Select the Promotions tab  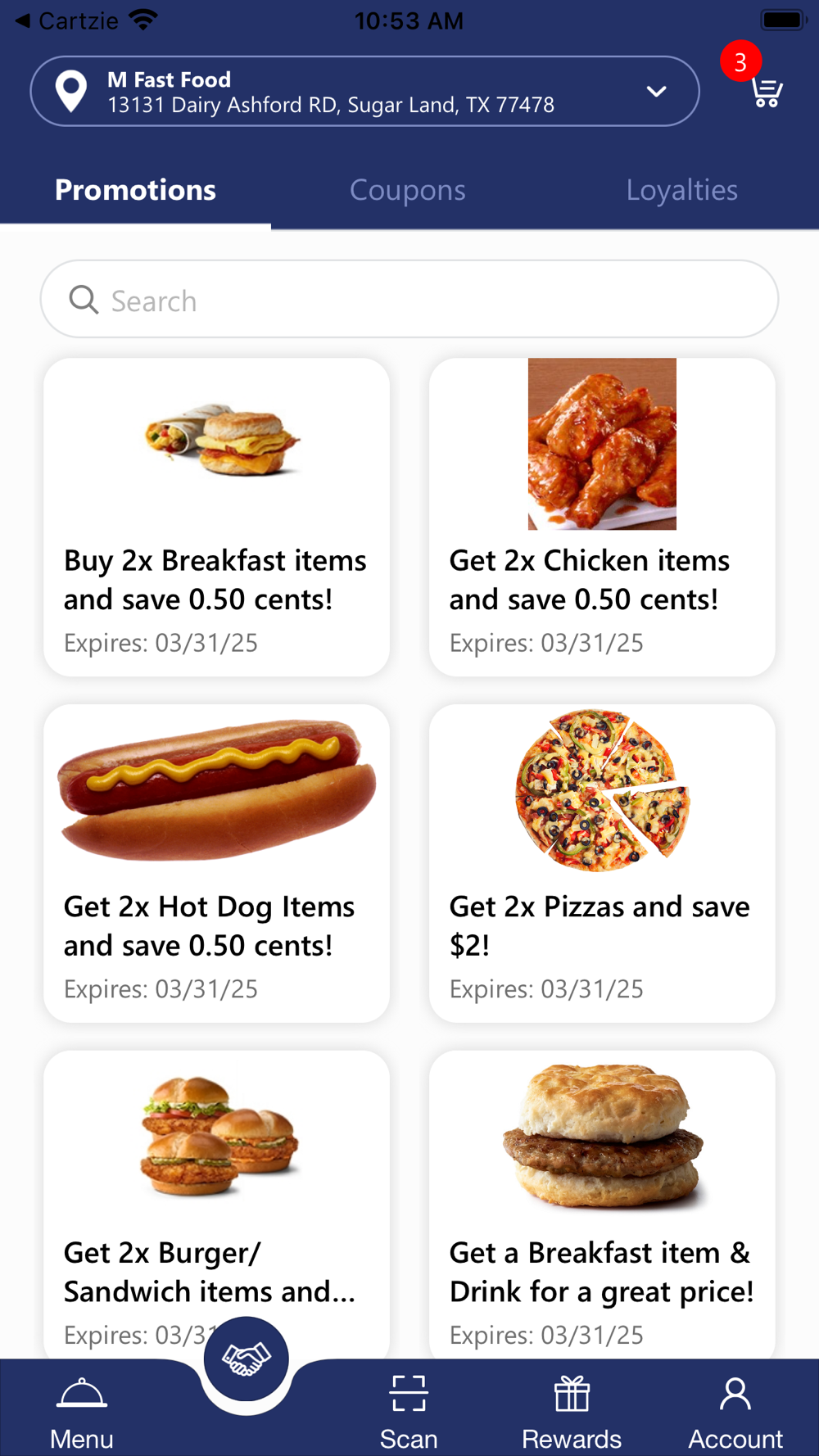135,190
